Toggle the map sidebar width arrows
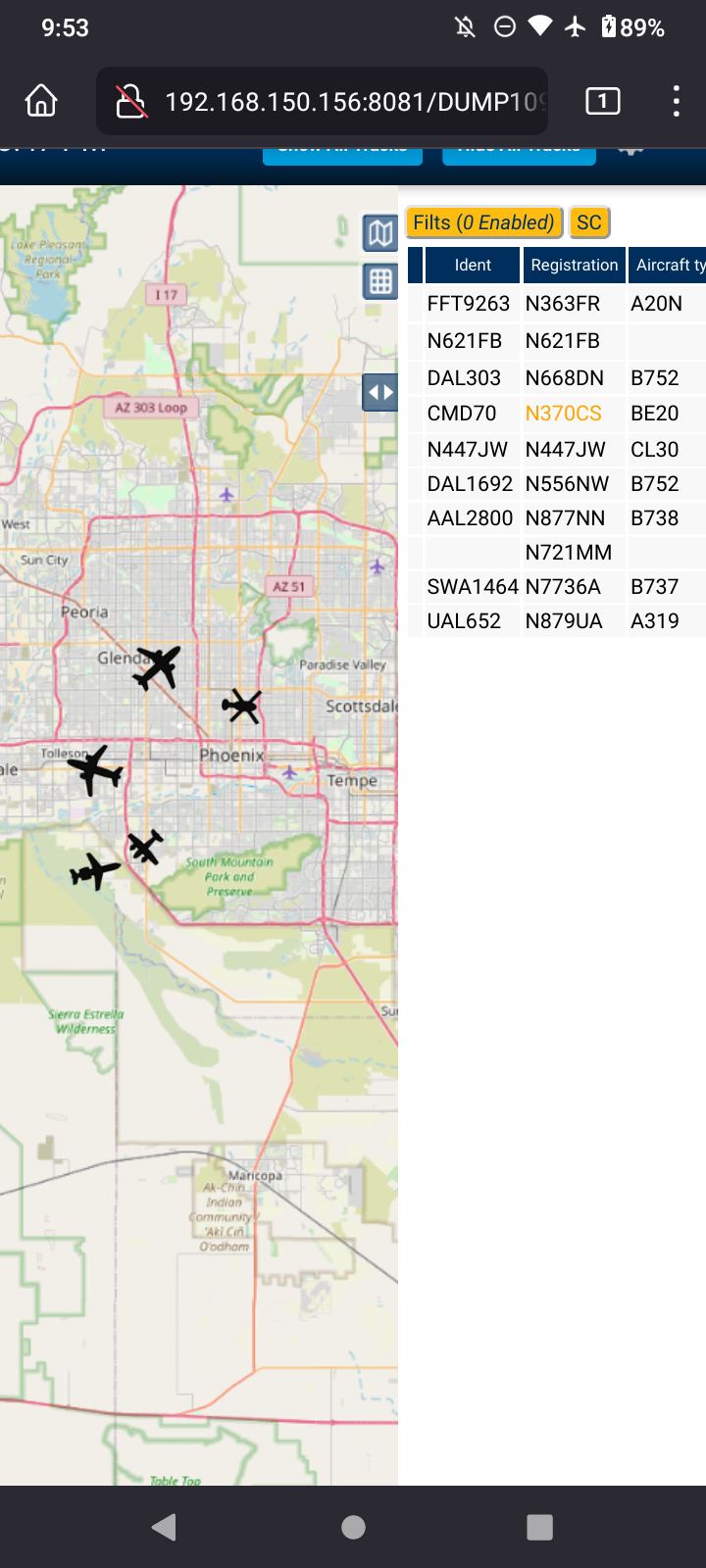Image resolution: width=706 pixels, height=1568 pixels. [380, 392]
